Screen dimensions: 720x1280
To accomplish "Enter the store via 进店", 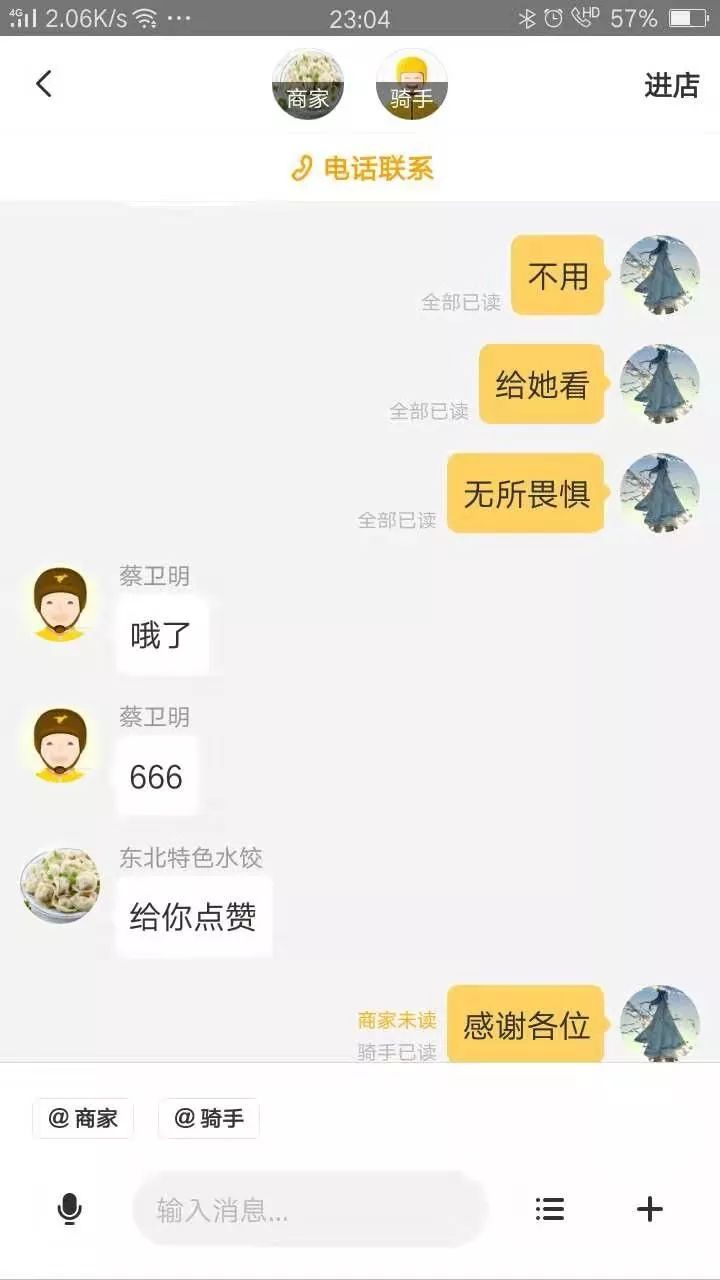I will click(x=671, y=86).
